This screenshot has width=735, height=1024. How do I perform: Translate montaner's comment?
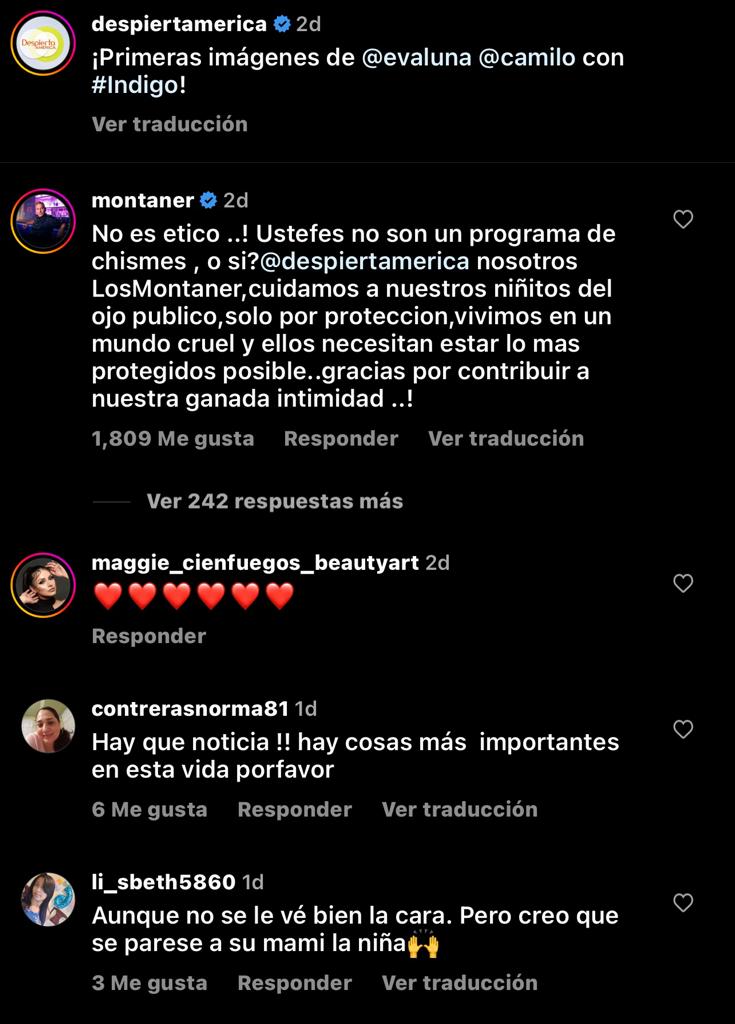tap(506, 438)
